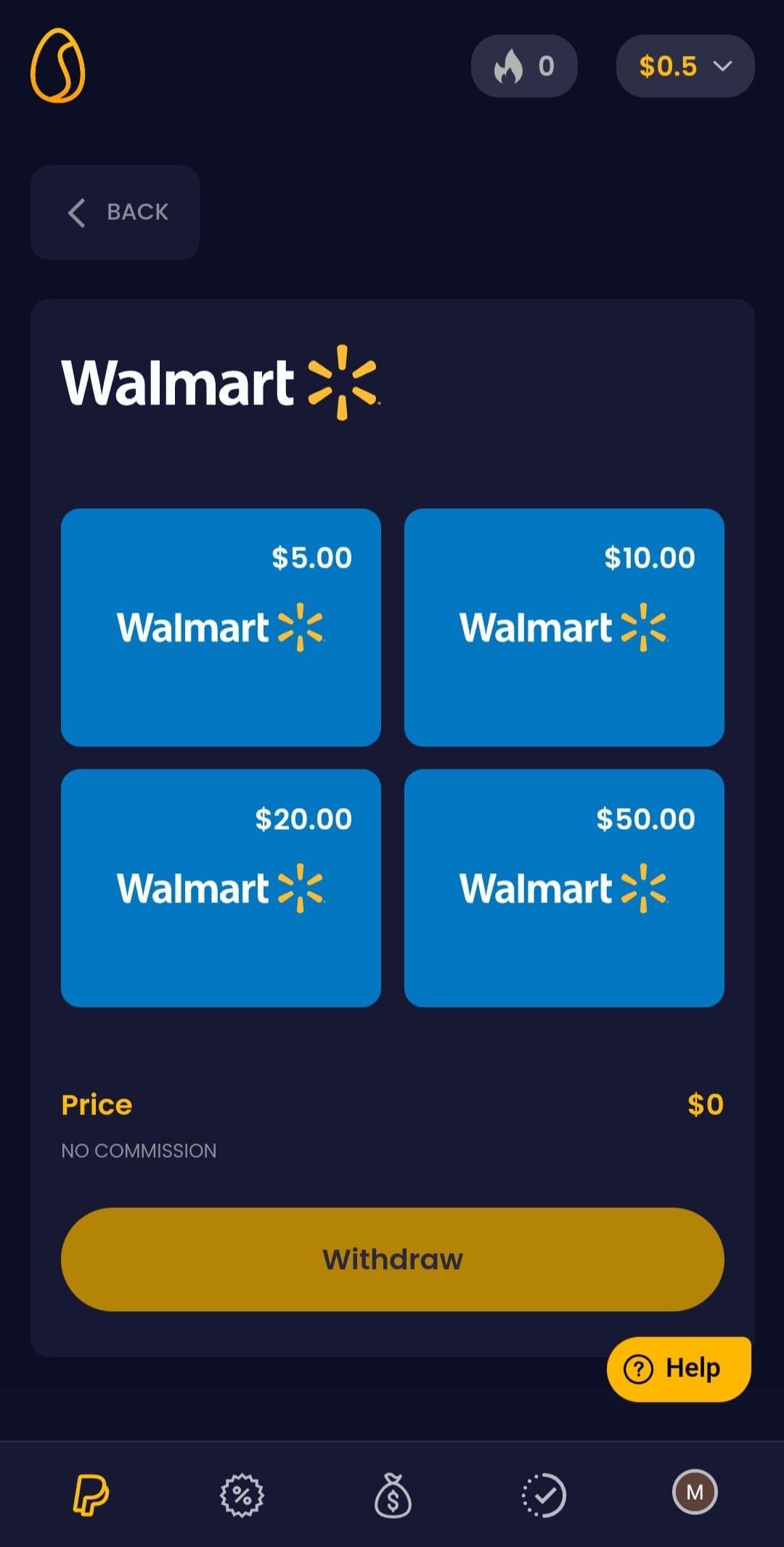Expand the $0.5 balance dropdown
Image resolution: width=784 pixels, height=1547 pixels.
tap(685, 66)
